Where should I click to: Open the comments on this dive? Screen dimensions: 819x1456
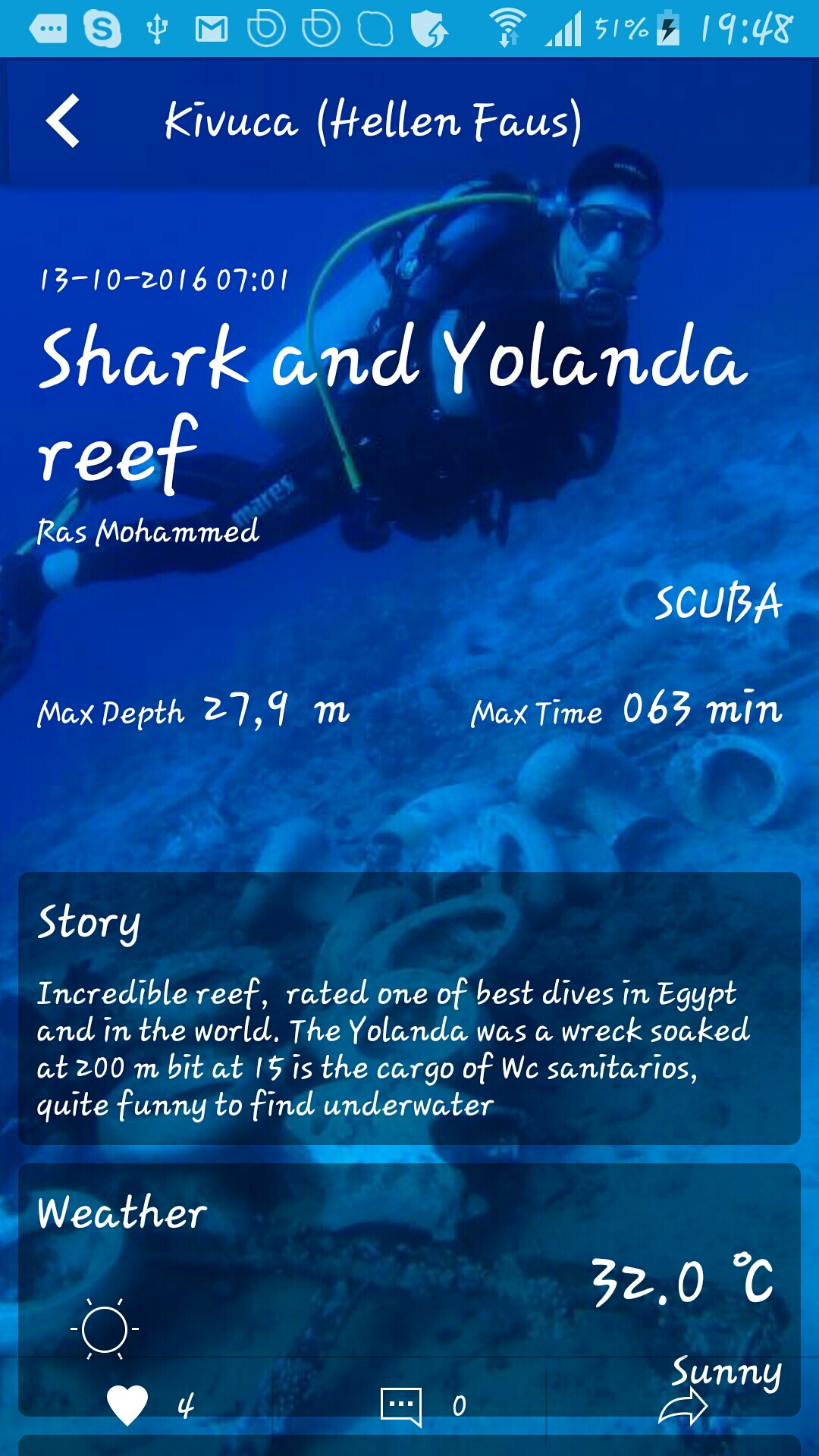pyautogui.click(x=400, y=1407)
